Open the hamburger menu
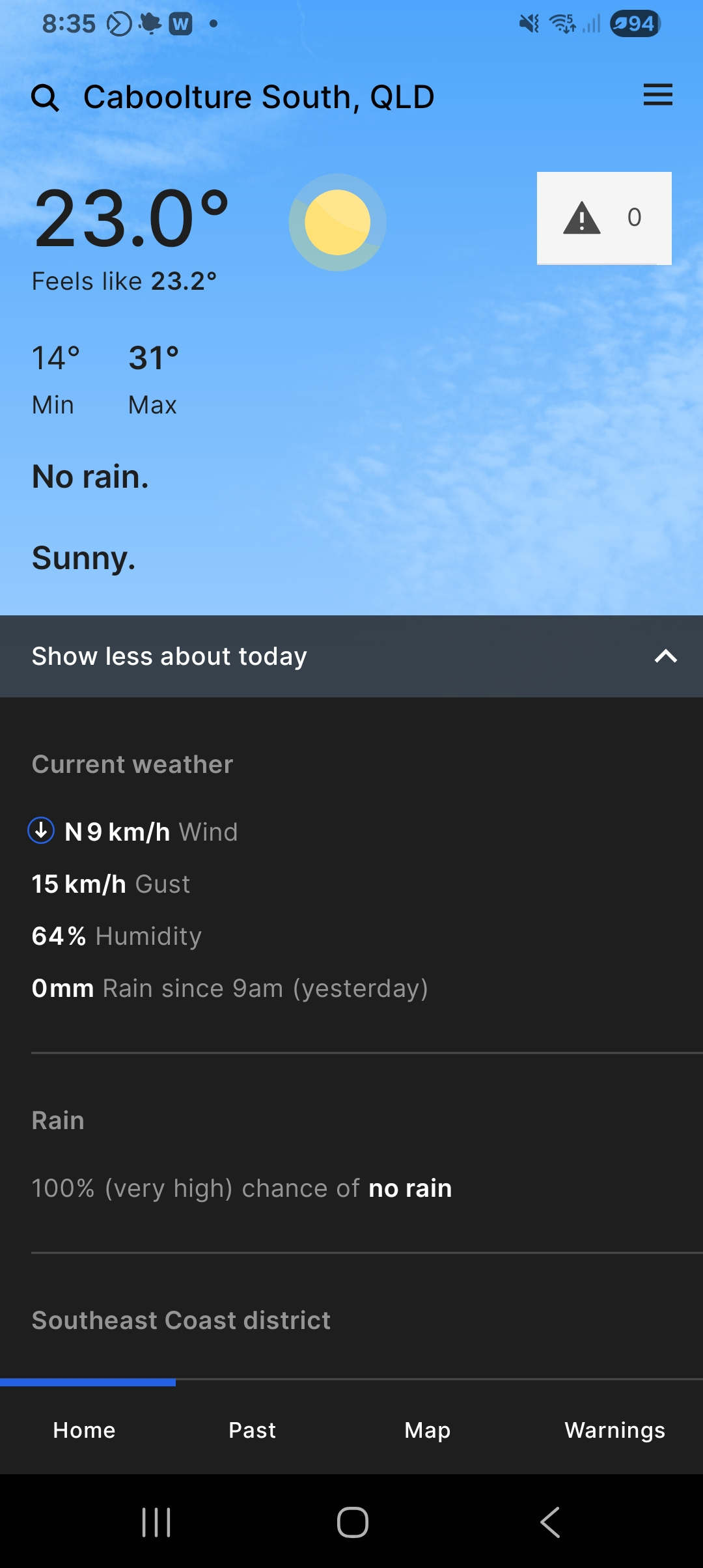Viewport: 703px width, 1568px height. [x=657, y=95]
